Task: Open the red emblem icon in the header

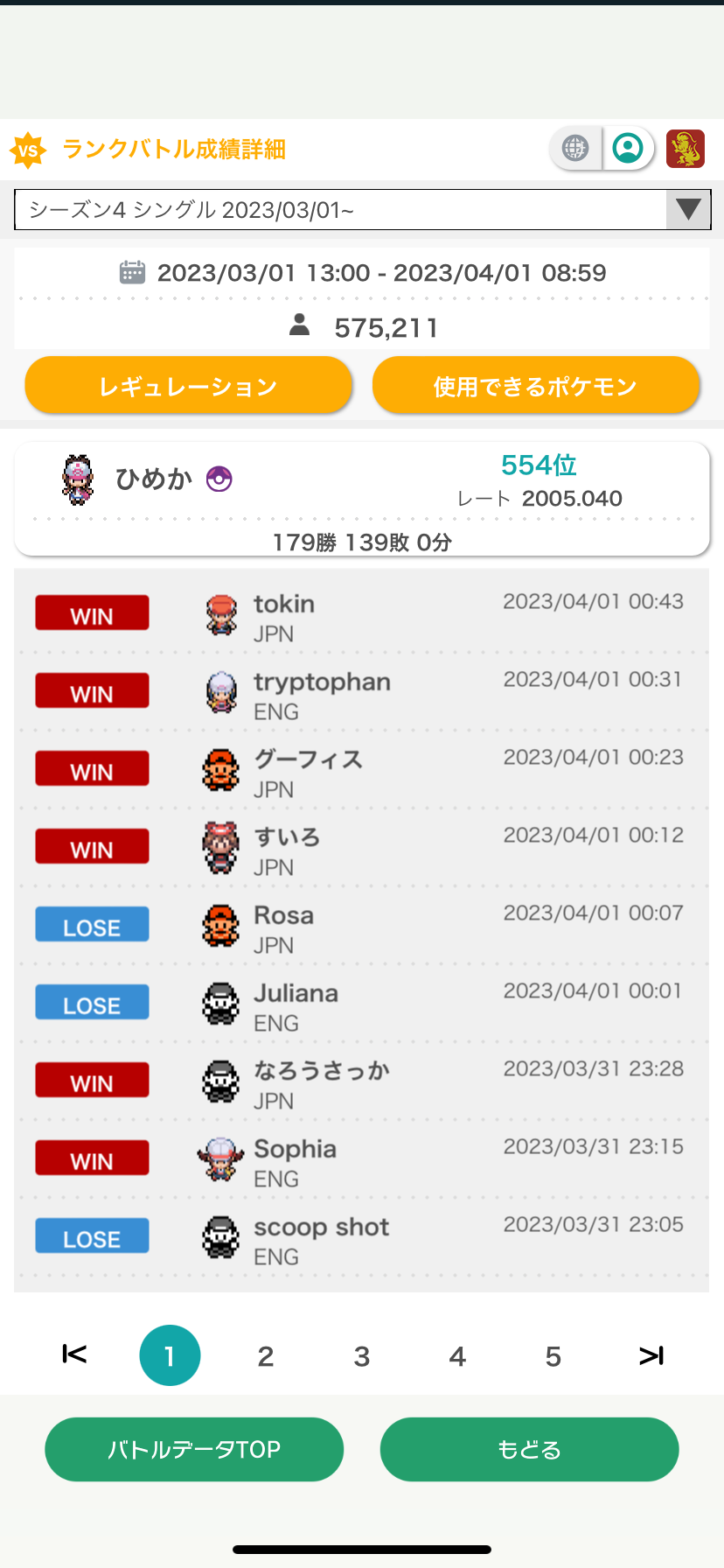Action: click(x=686, y=148)
